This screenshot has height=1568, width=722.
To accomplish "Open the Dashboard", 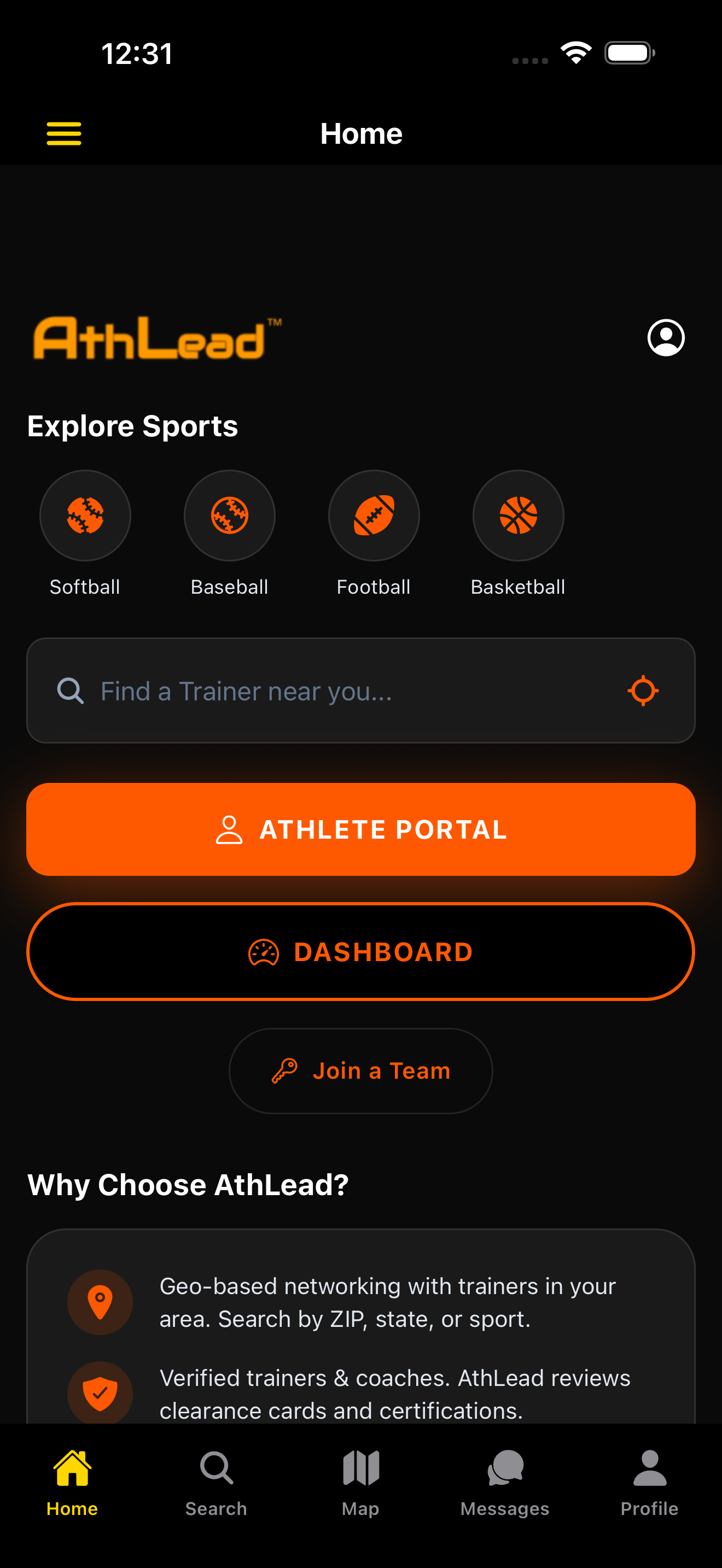I will (x=360, y=951).
